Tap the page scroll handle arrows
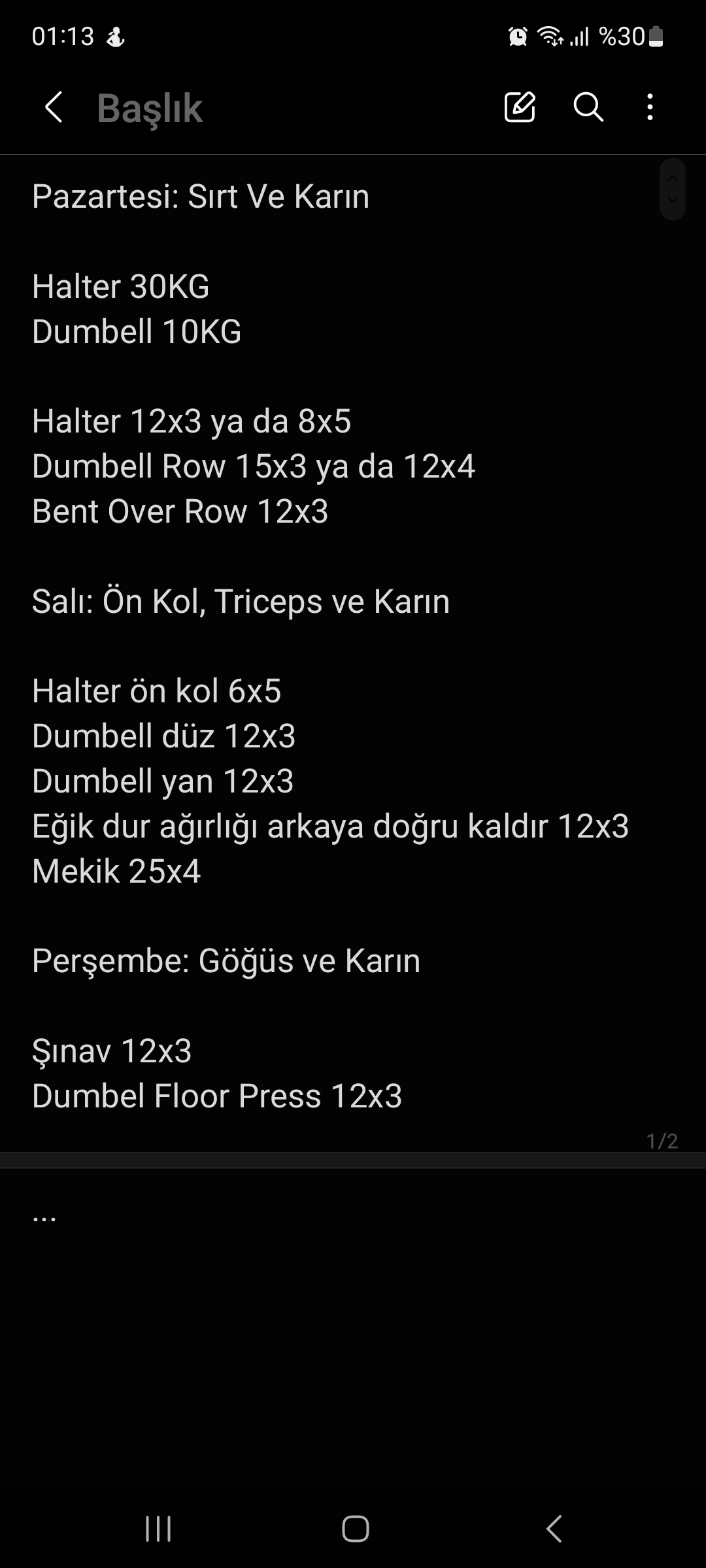The image size is (706, 1568). tap(672, 189)
